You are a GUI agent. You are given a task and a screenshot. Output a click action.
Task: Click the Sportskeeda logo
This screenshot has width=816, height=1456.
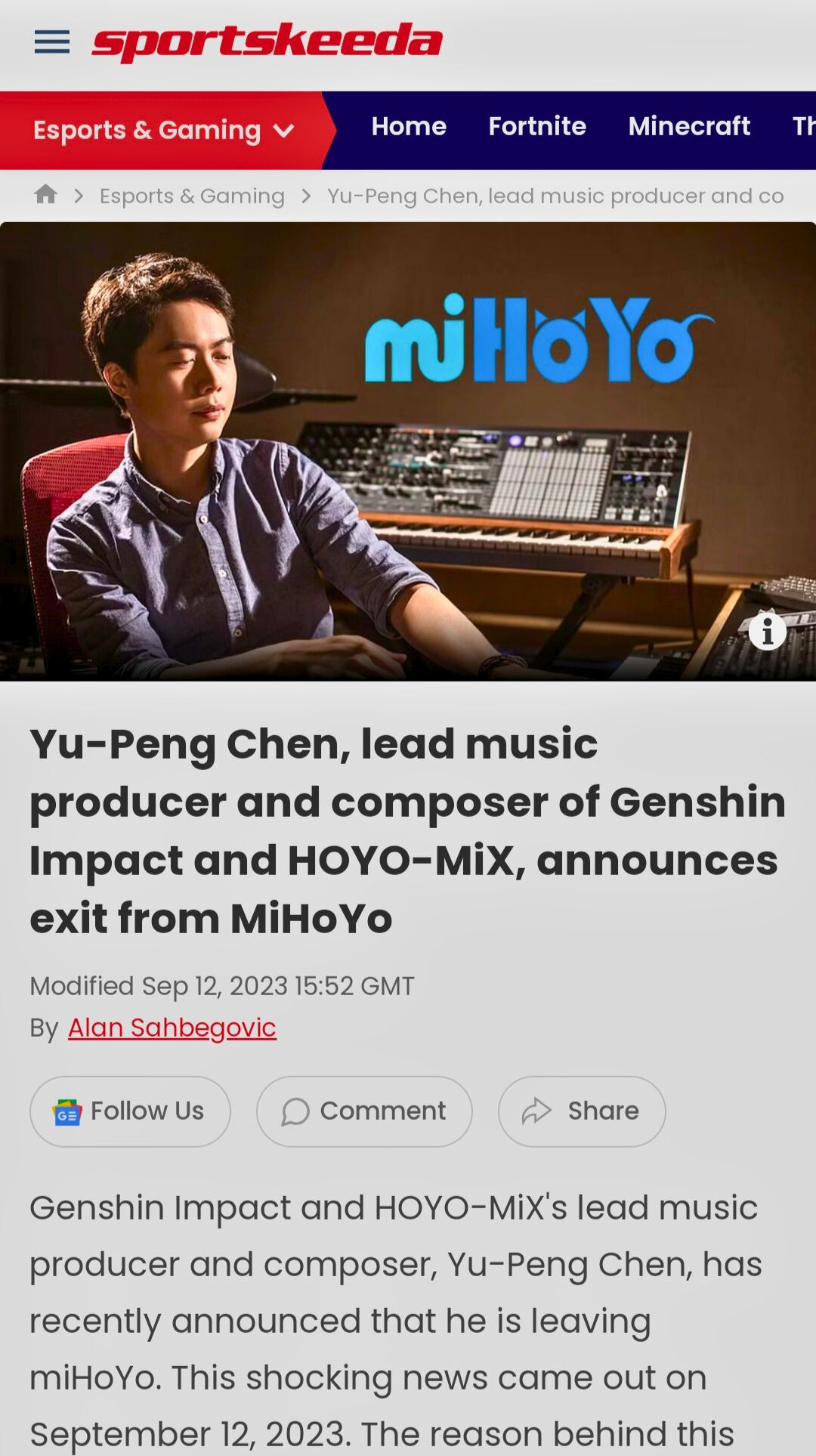[x=266, y=42]
